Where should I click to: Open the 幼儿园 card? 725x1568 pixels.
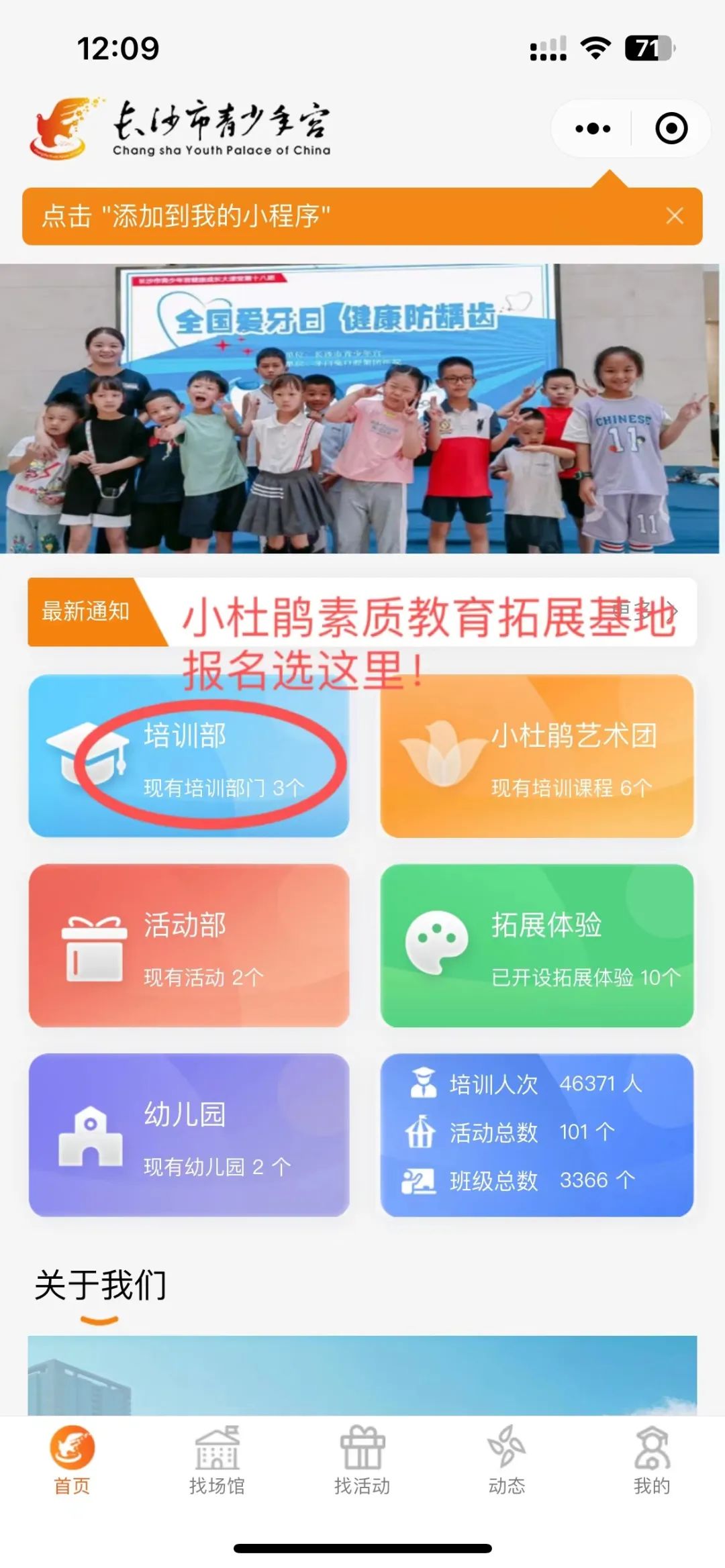click(x=189, y=1135)
